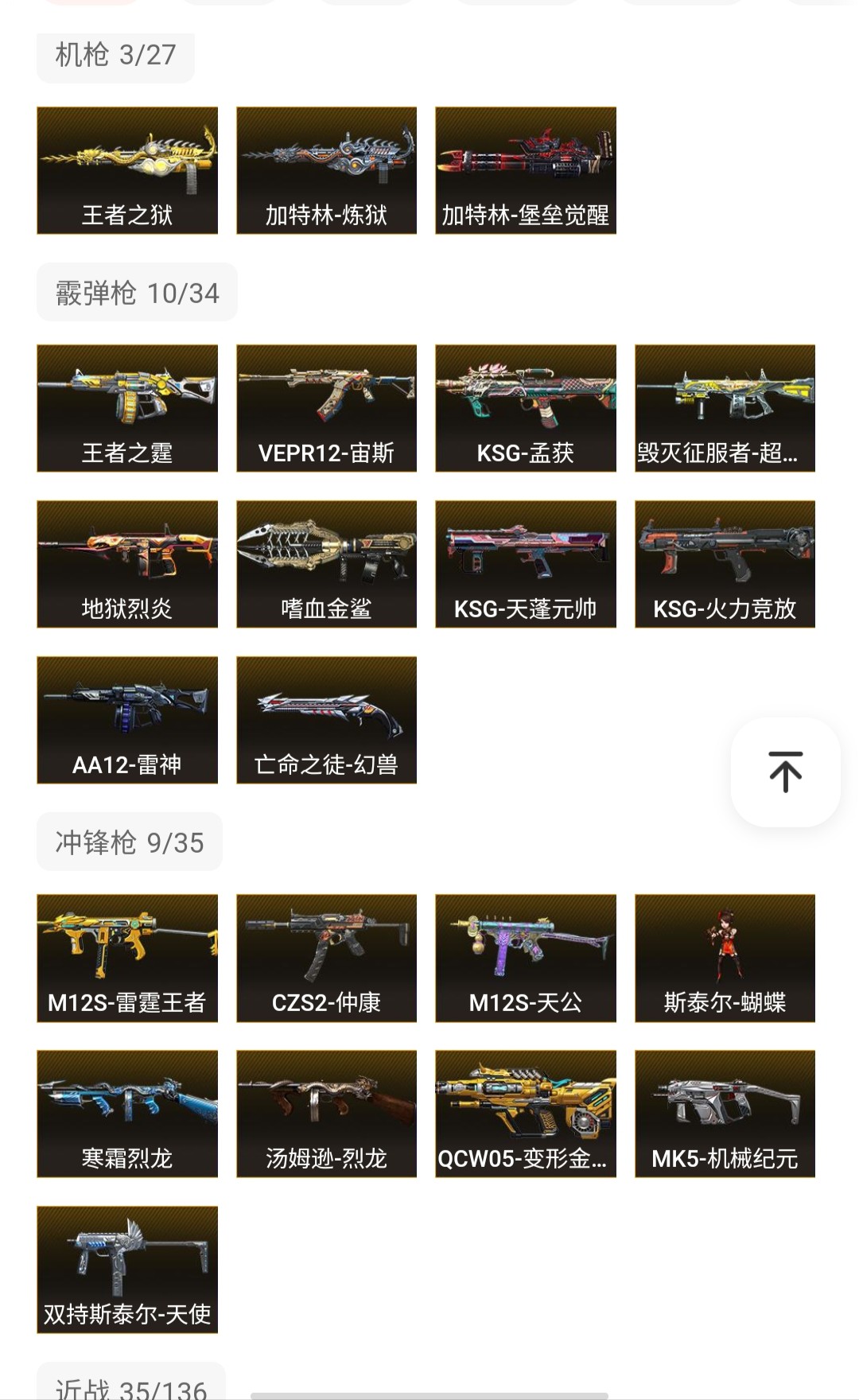Open the 地狱烈炎 weapon tile
This screenshot has width=859, height=1400.
127,564
